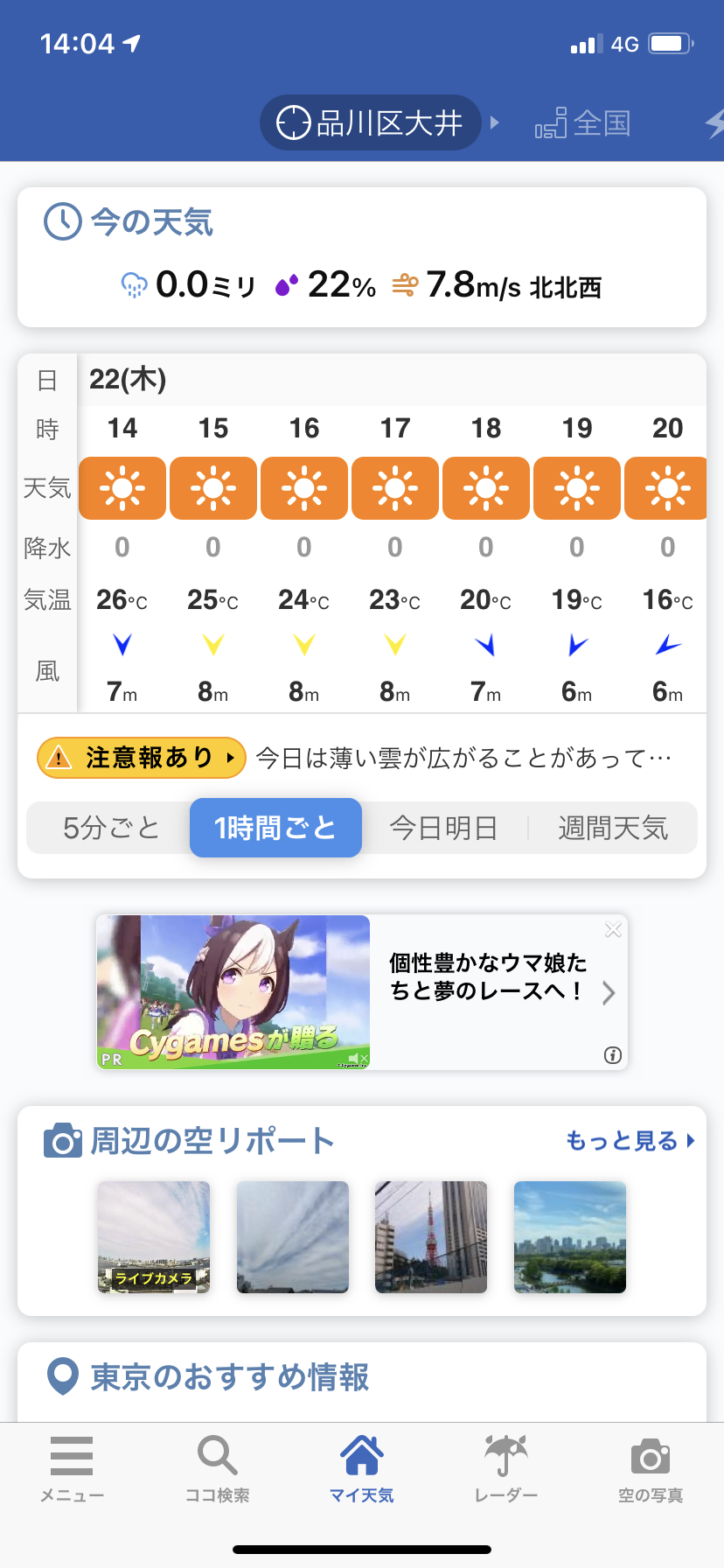724x1568 pixels.
Task: Select the 1時間ごと forecast tab
Action: pyautogui.click(x=275, y=828)
